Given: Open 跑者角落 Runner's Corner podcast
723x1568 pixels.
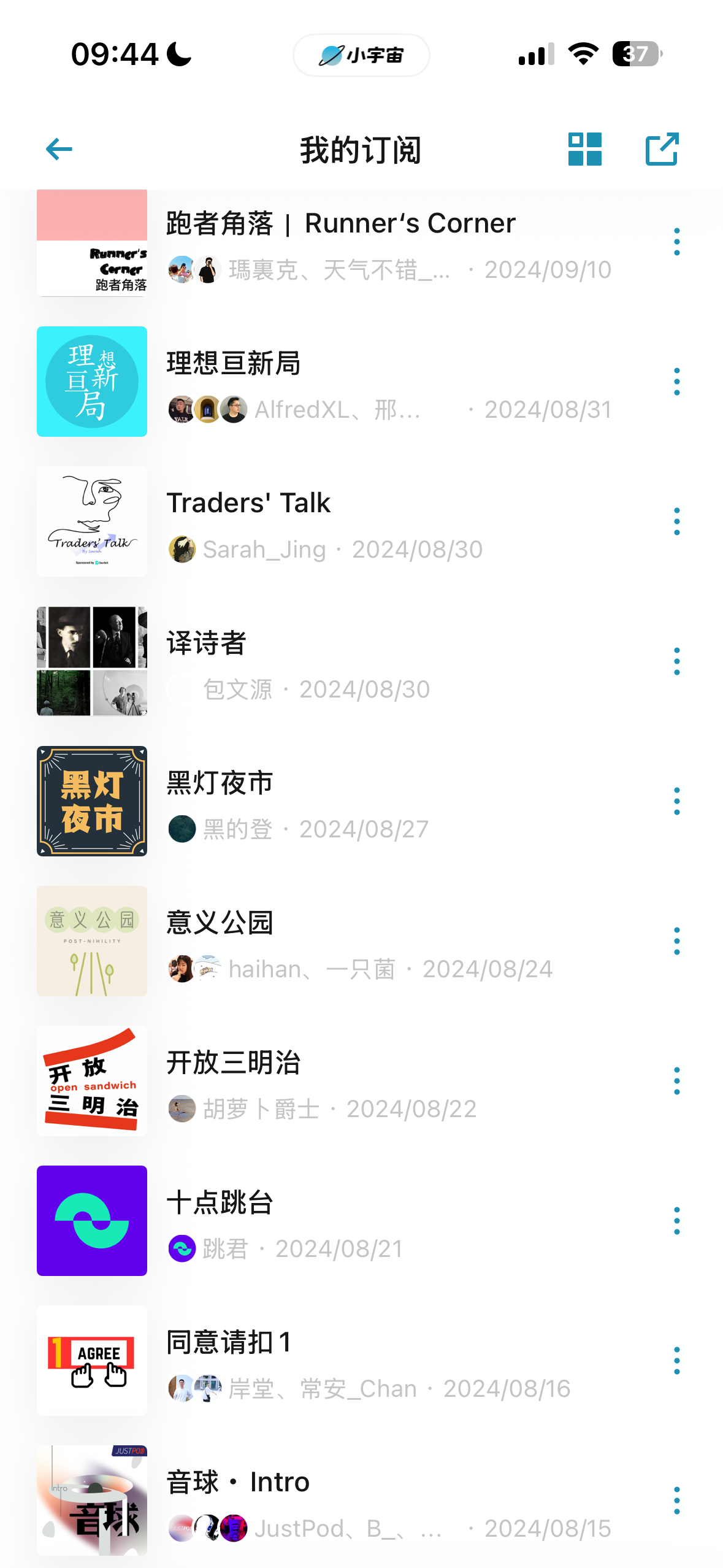Looking at the screenshot, I should click(x=340, y=224).
